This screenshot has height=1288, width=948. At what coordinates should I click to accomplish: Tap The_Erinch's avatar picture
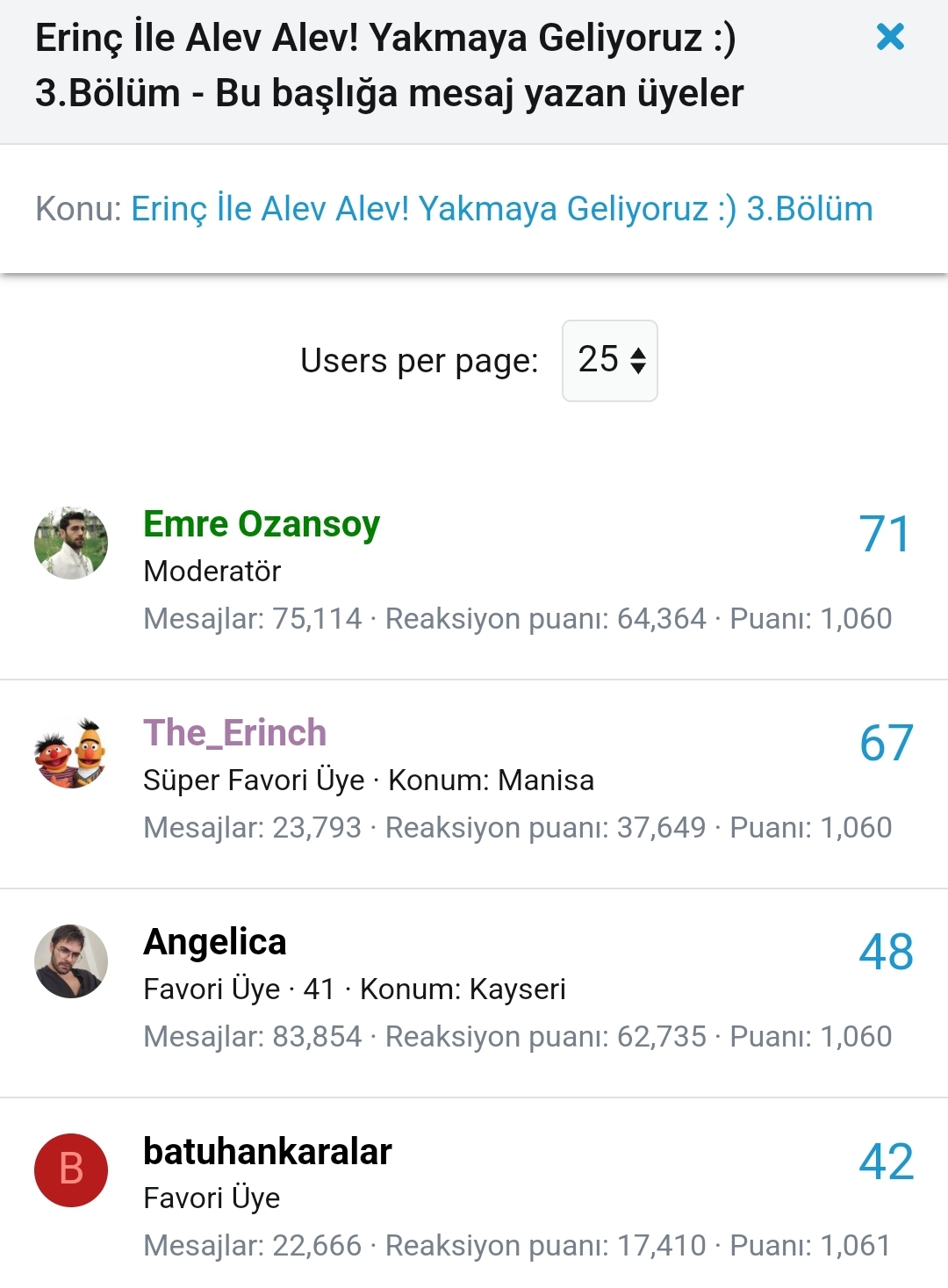coord(71,752)
